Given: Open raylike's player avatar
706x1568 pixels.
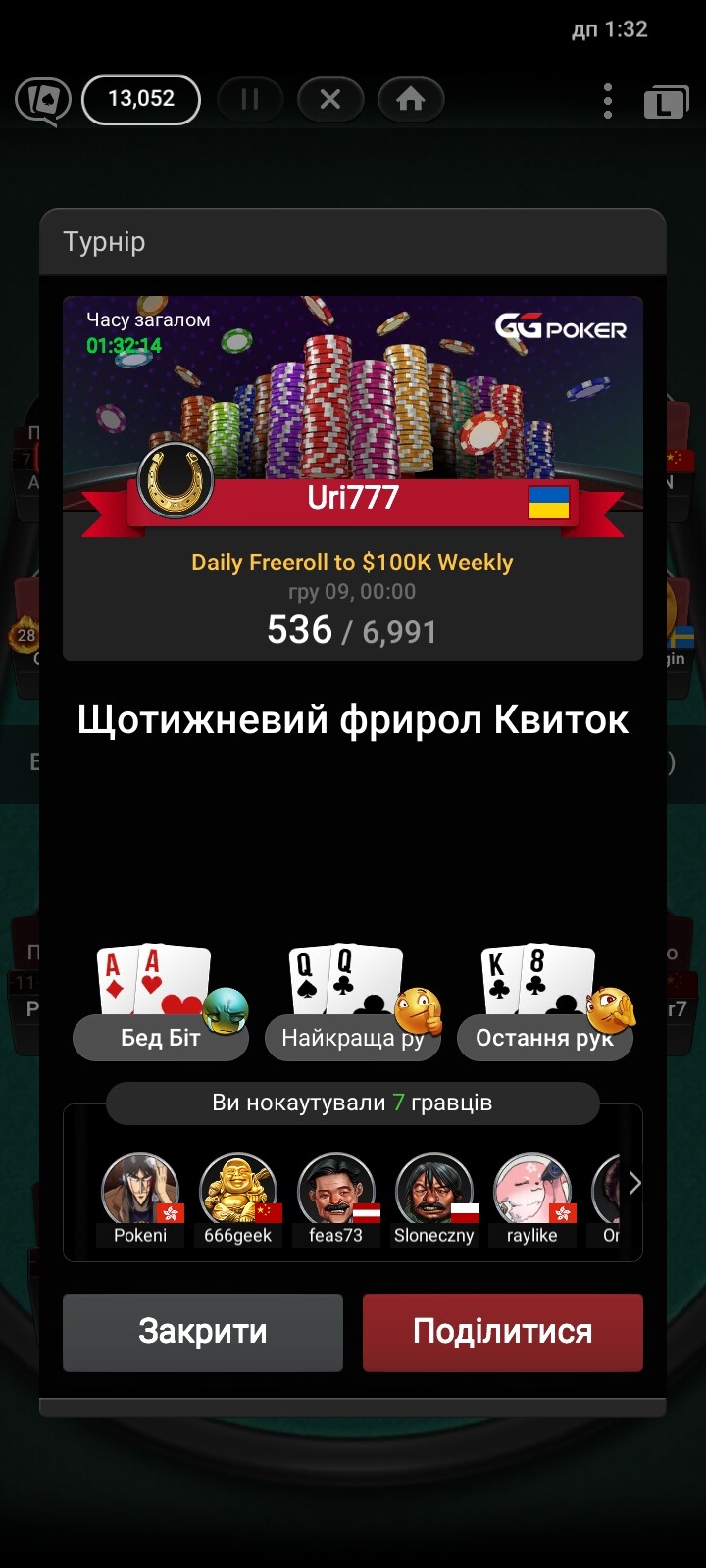Looking at the screenshot, I should click(532, 1190).
